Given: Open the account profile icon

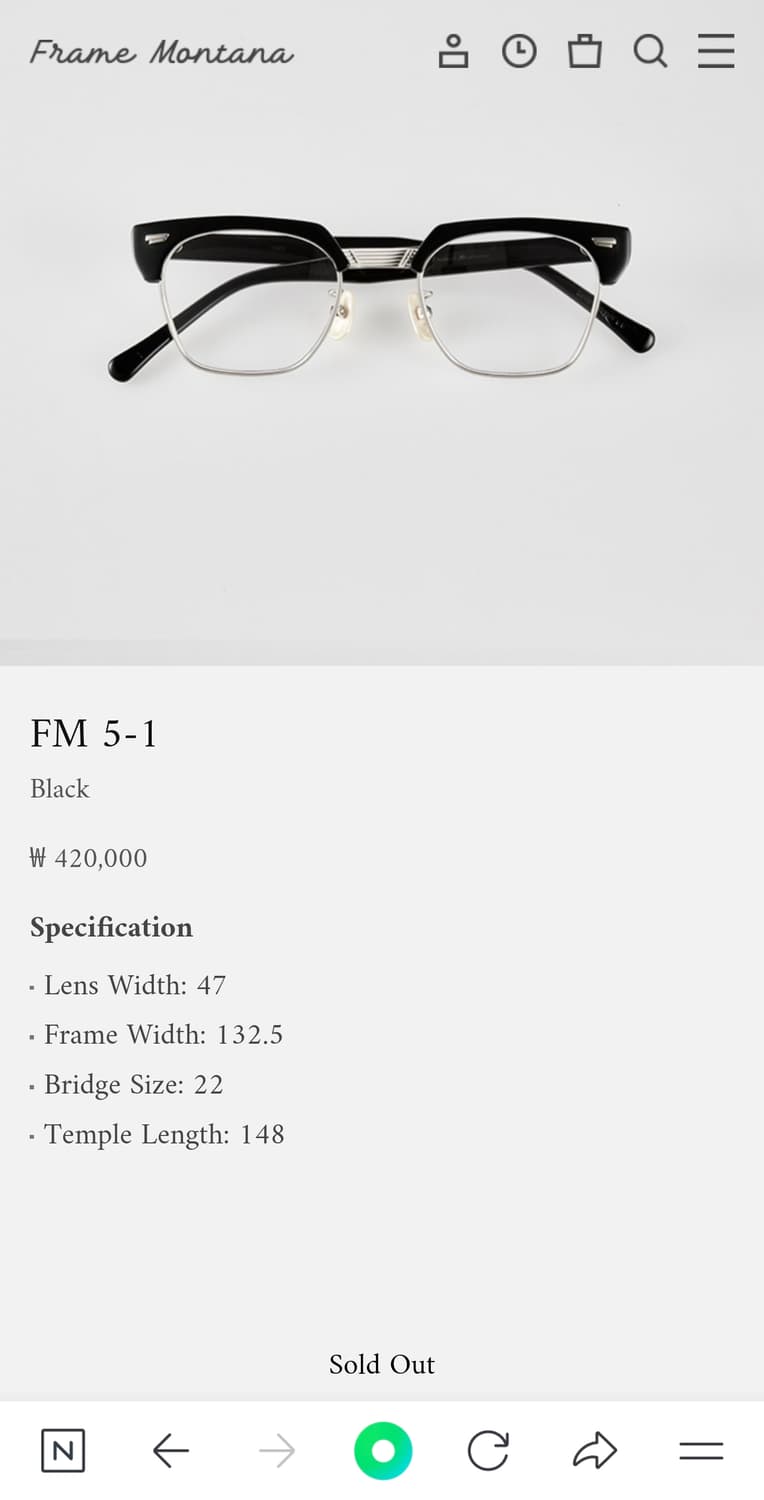Looking at the screenshot, I should (453, 50).
